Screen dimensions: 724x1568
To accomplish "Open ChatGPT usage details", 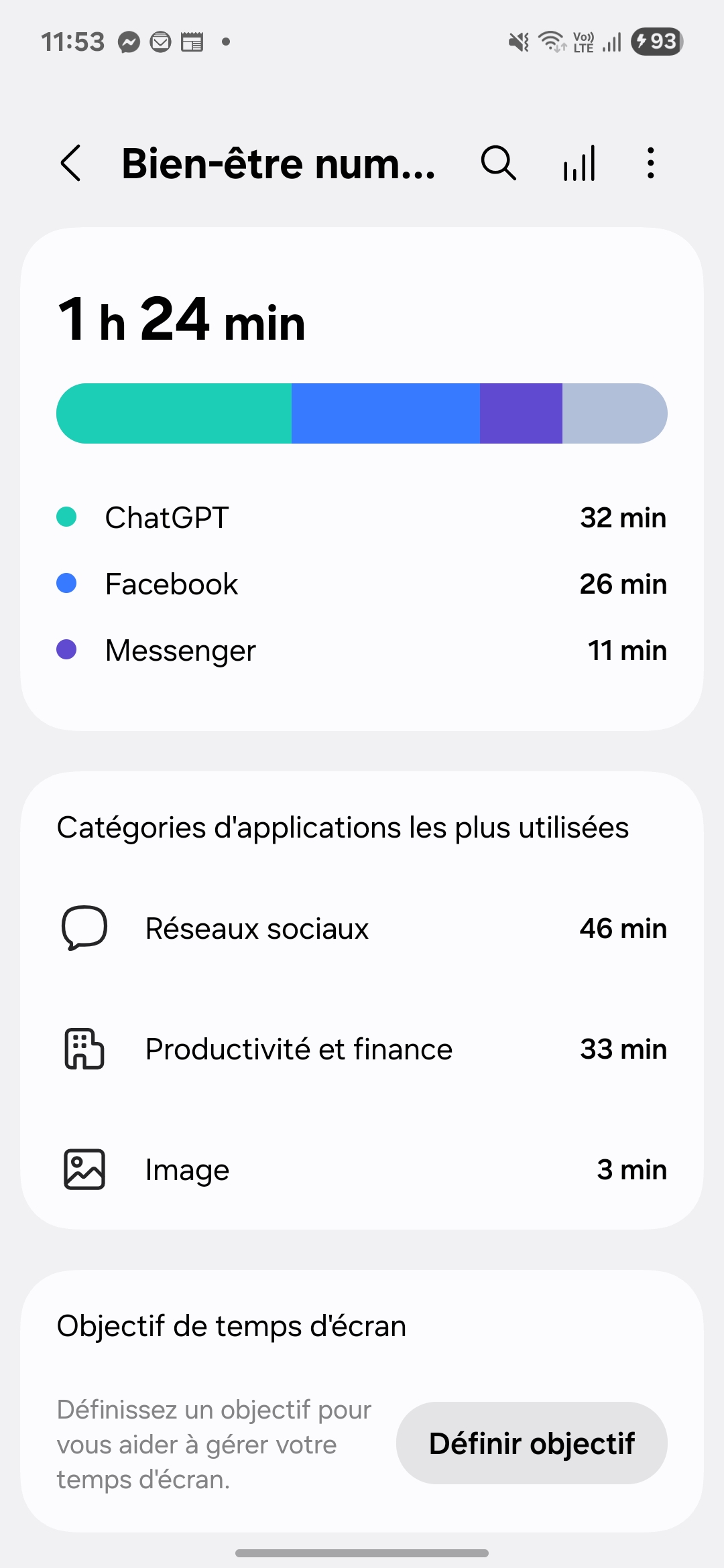I will pyautogui.click(x=362, y=517).
